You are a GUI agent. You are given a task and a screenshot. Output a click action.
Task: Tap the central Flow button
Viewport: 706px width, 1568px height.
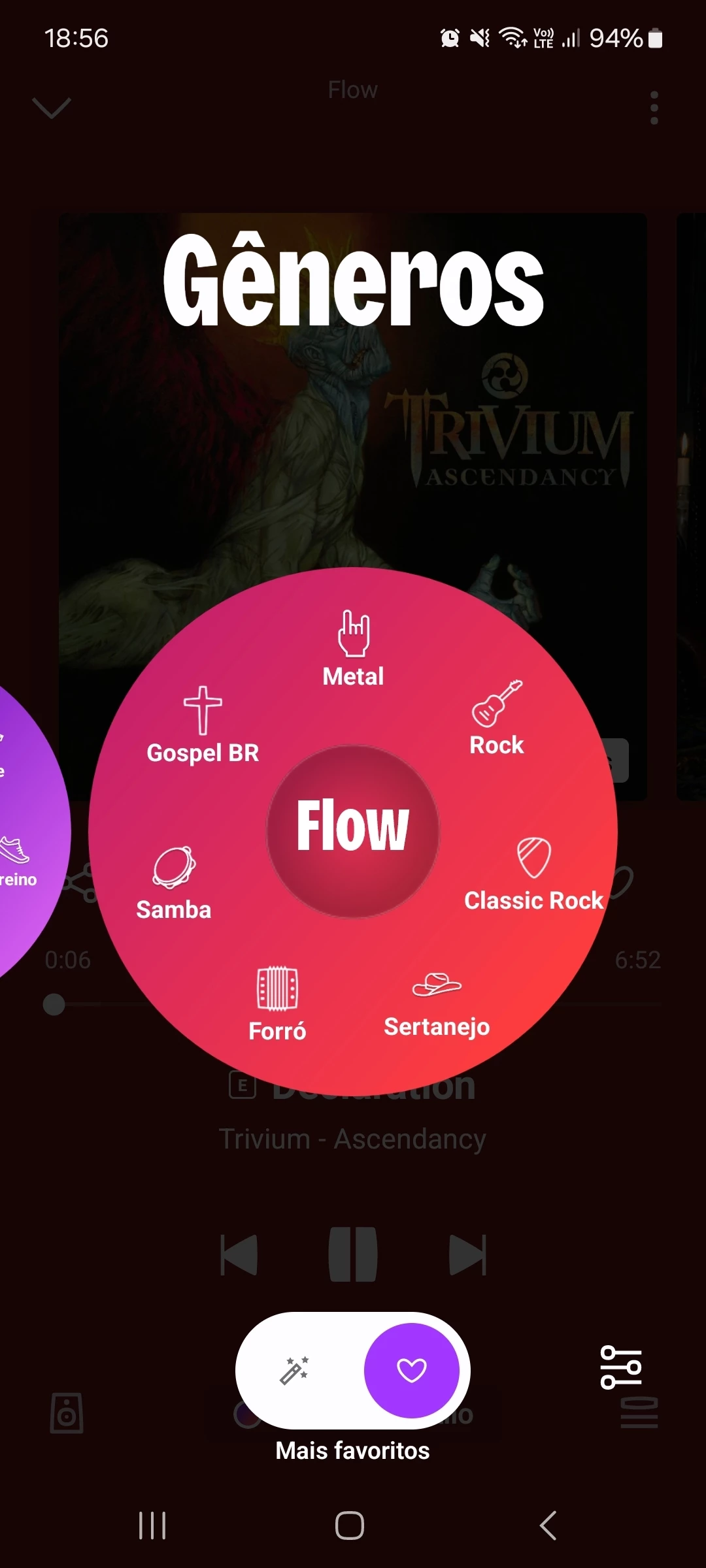(353, 831)
